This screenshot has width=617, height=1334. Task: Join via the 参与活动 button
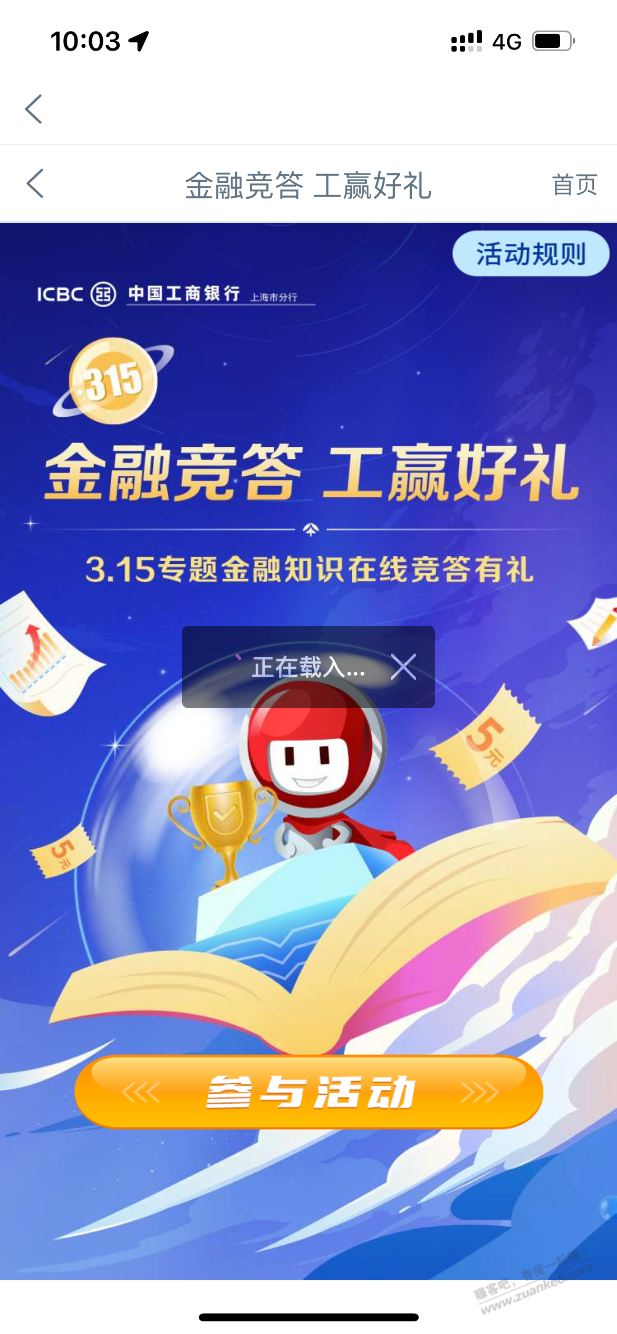pos(308,1092)
